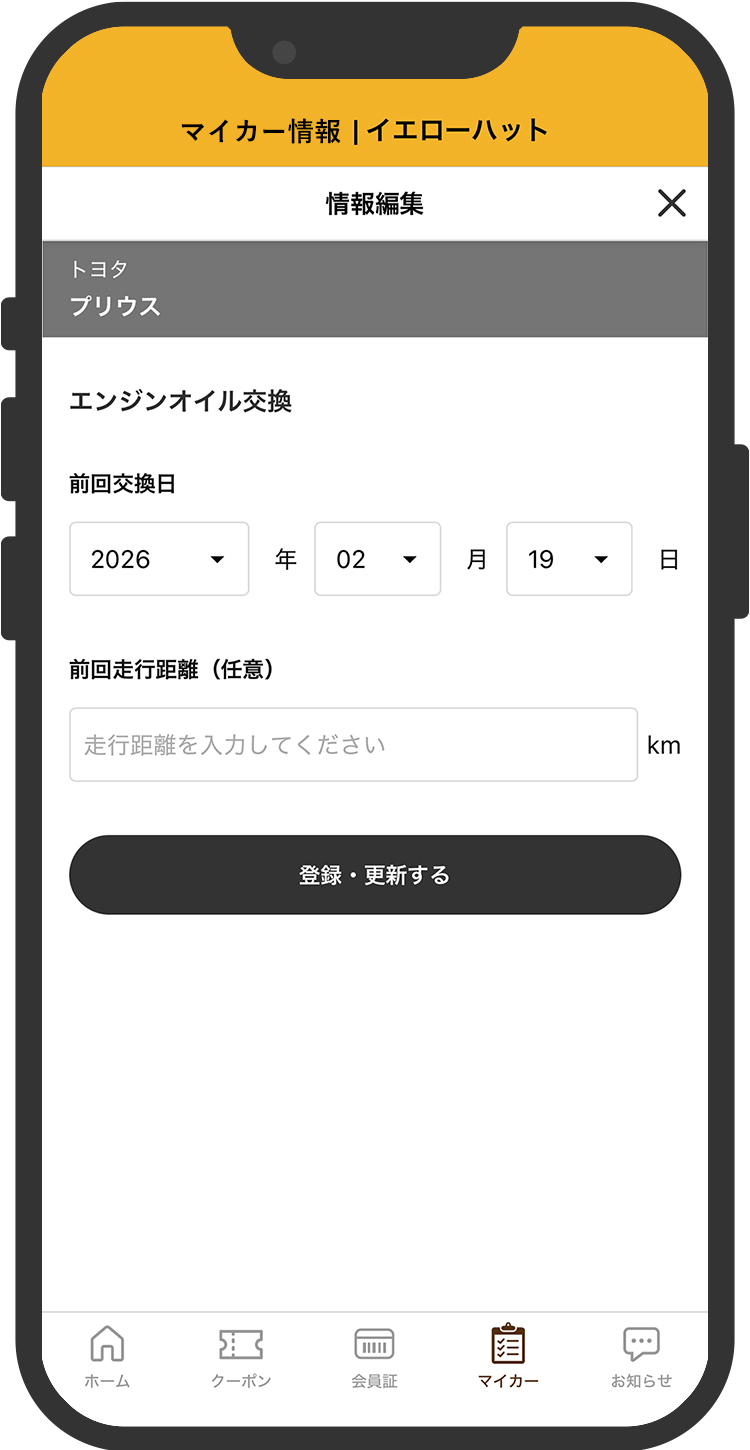
Task: Open the year dropdown showing 2026
Action: (159, 559)
